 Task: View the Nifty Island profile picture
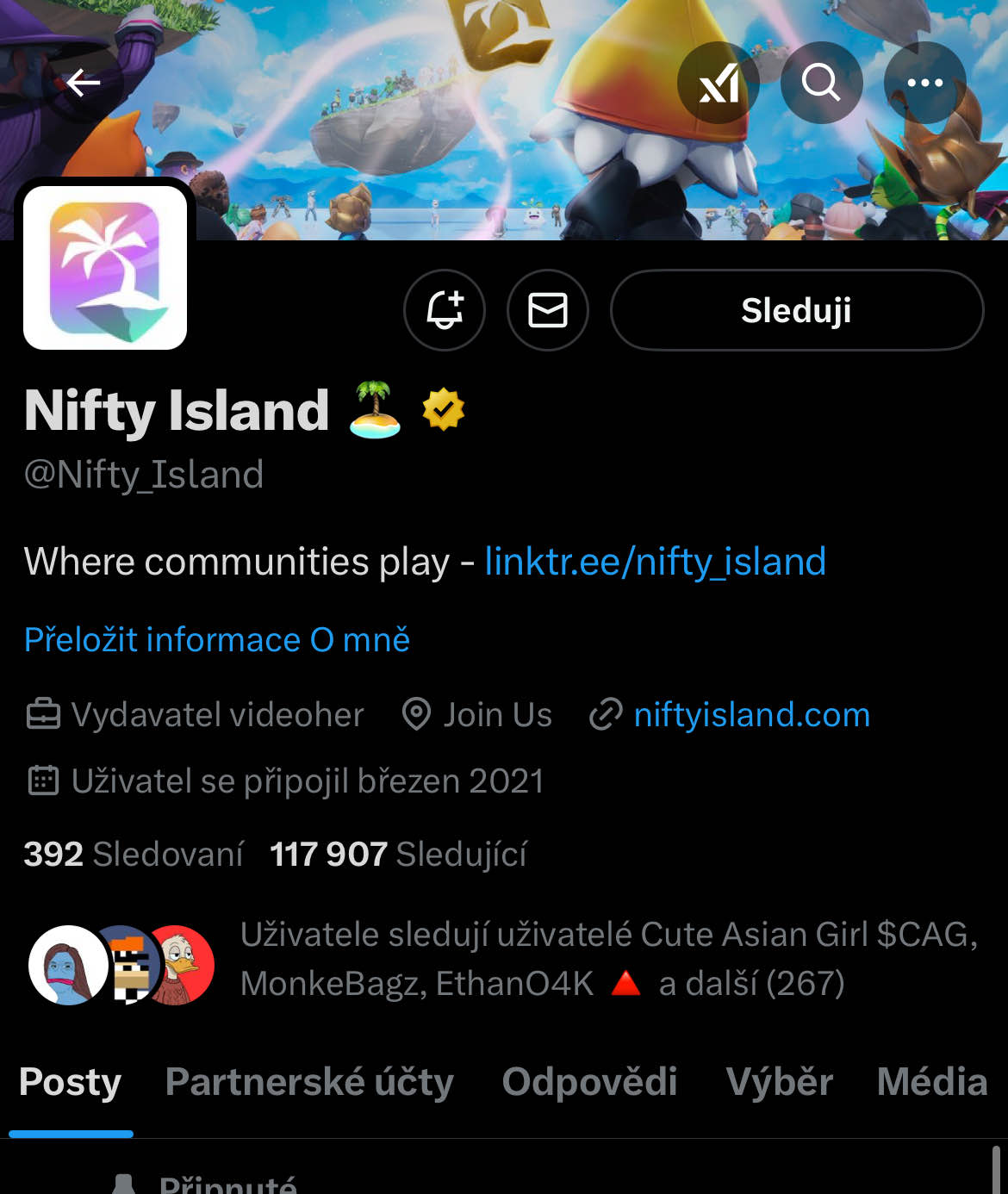point(105,268)
